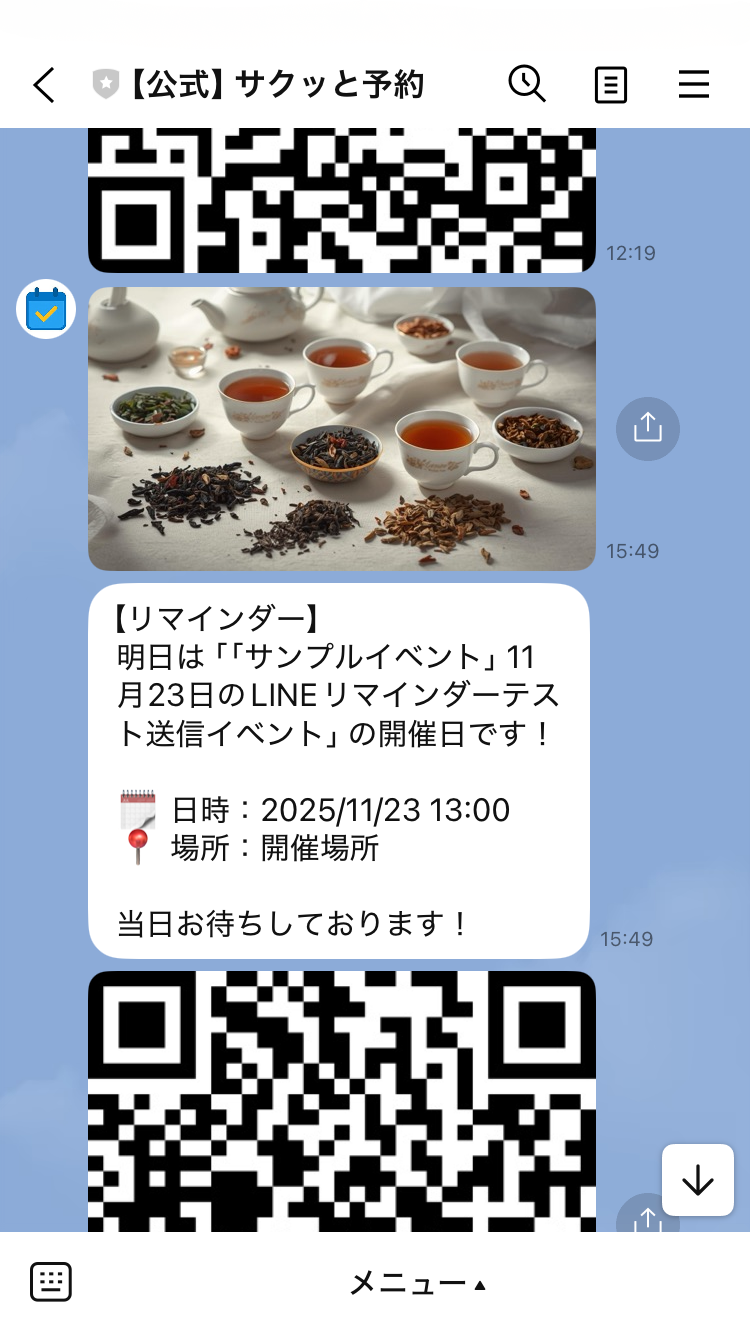750x1334 pixels.
Task: Select the 15:49 timestamp next to the photo
Action: (631, 551)
